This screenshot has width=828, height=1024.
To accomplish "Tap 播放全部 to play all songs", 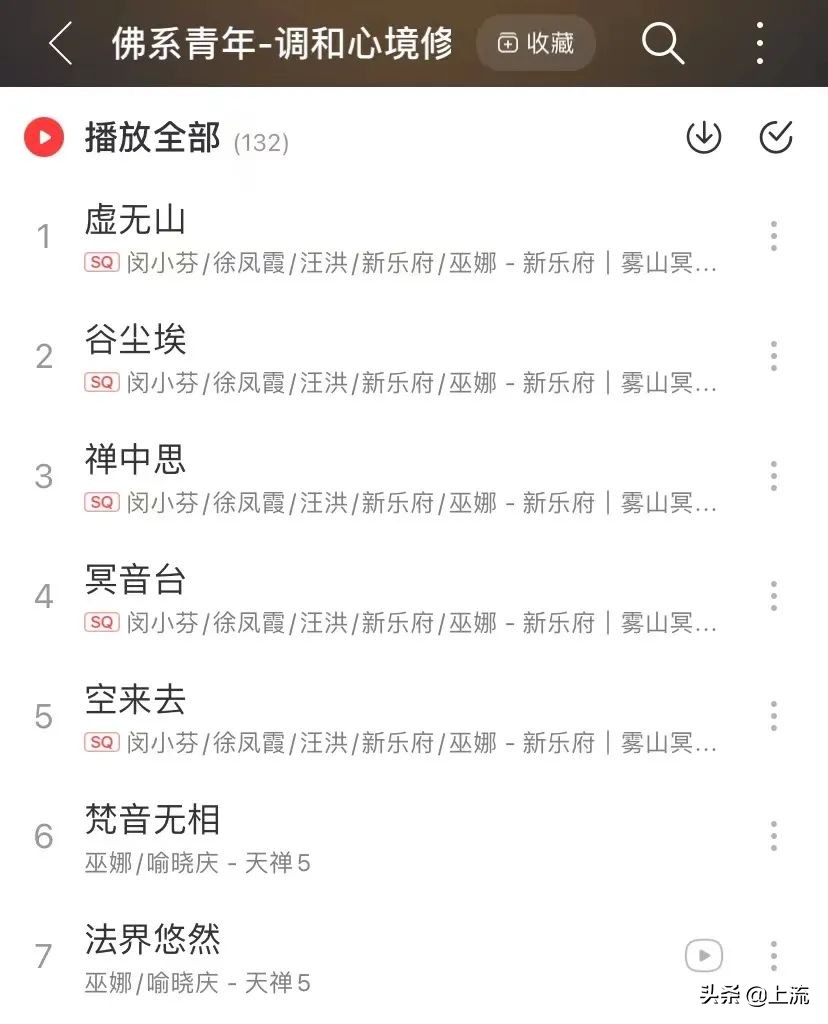I will pyautogui.click(x=152, y=137).
